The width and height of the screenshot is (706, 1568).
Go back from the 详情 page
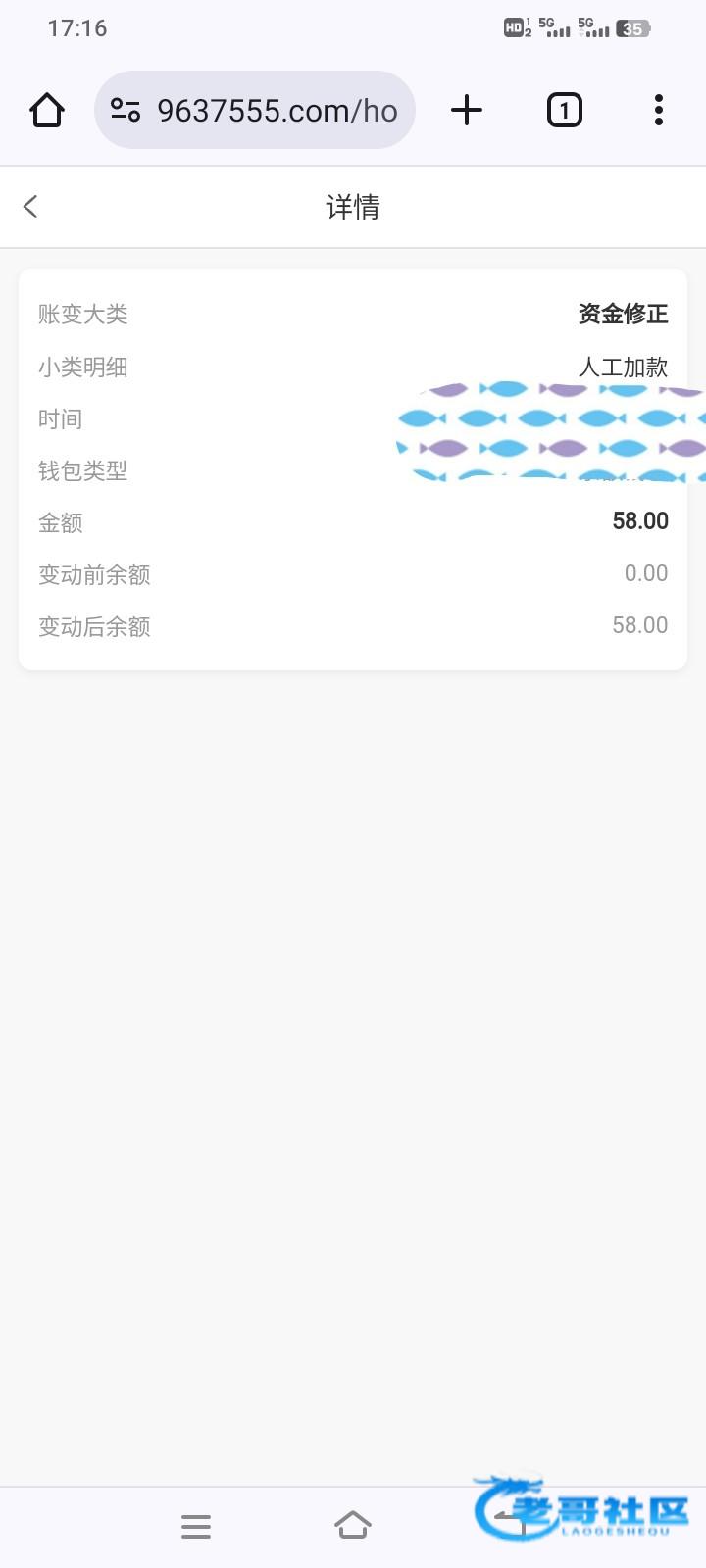30,206
